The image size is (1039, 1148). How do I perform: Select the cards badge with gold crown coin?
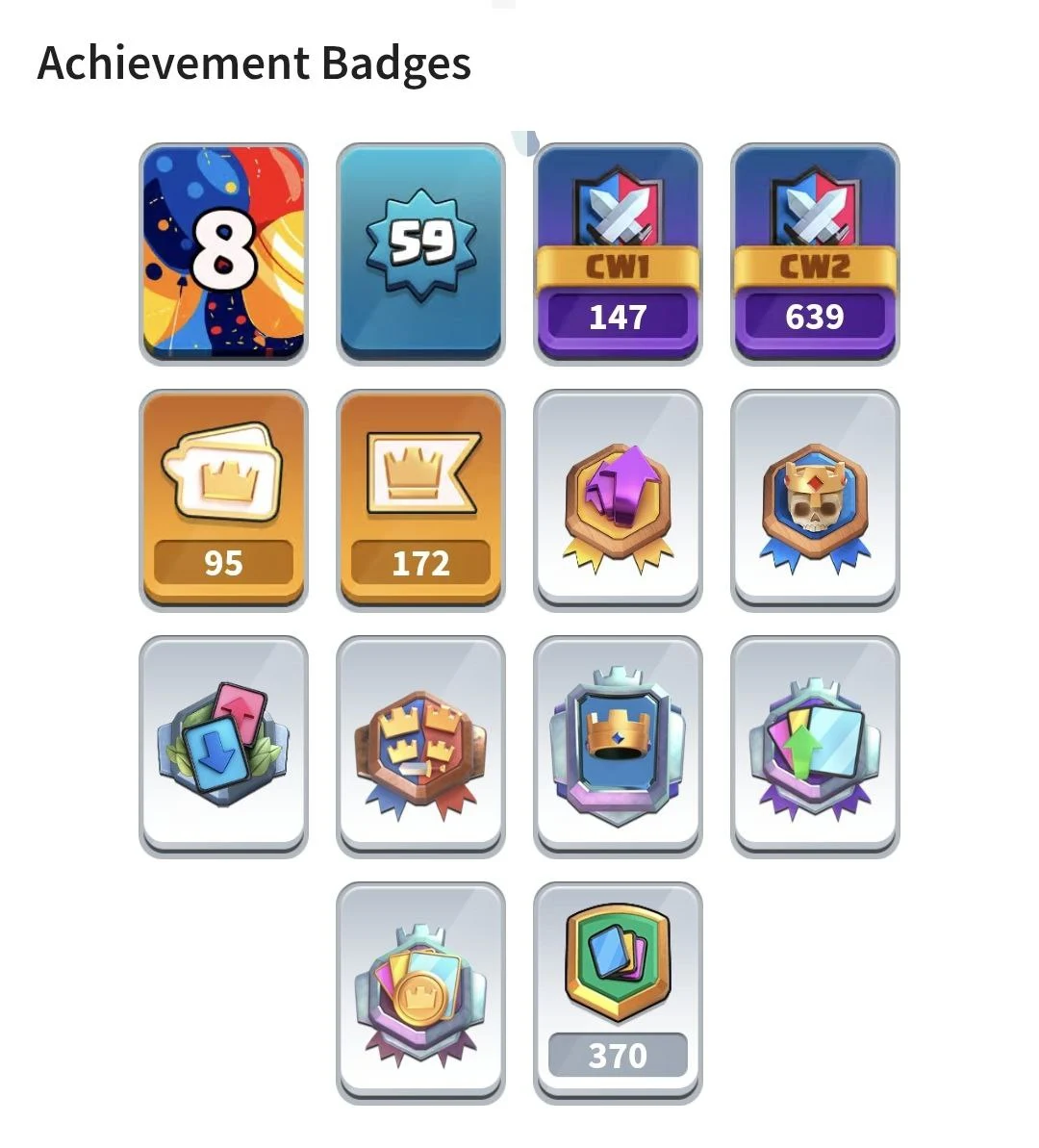[x=420, y=993]
